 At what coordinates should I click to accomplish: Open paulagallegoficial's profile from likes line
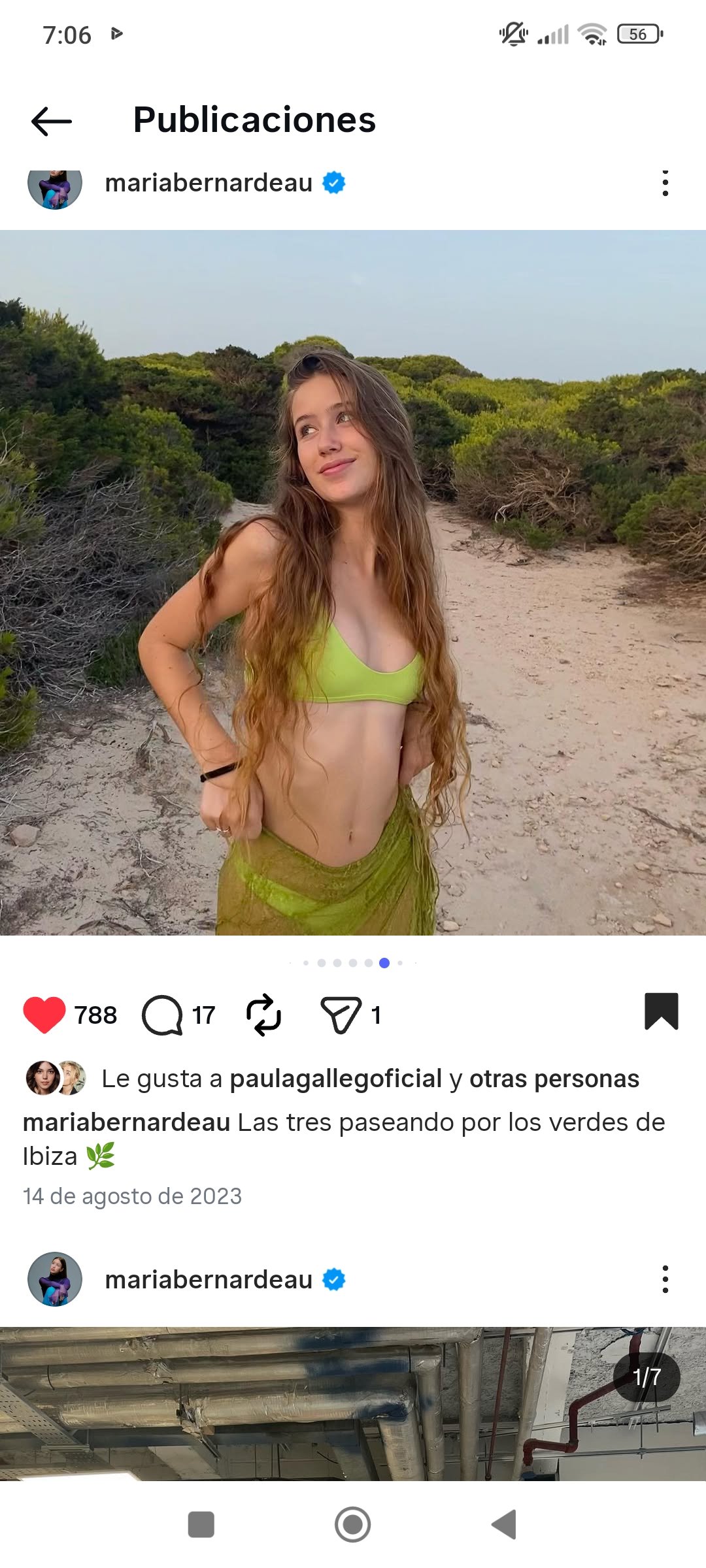click(x=335, y=1079)
